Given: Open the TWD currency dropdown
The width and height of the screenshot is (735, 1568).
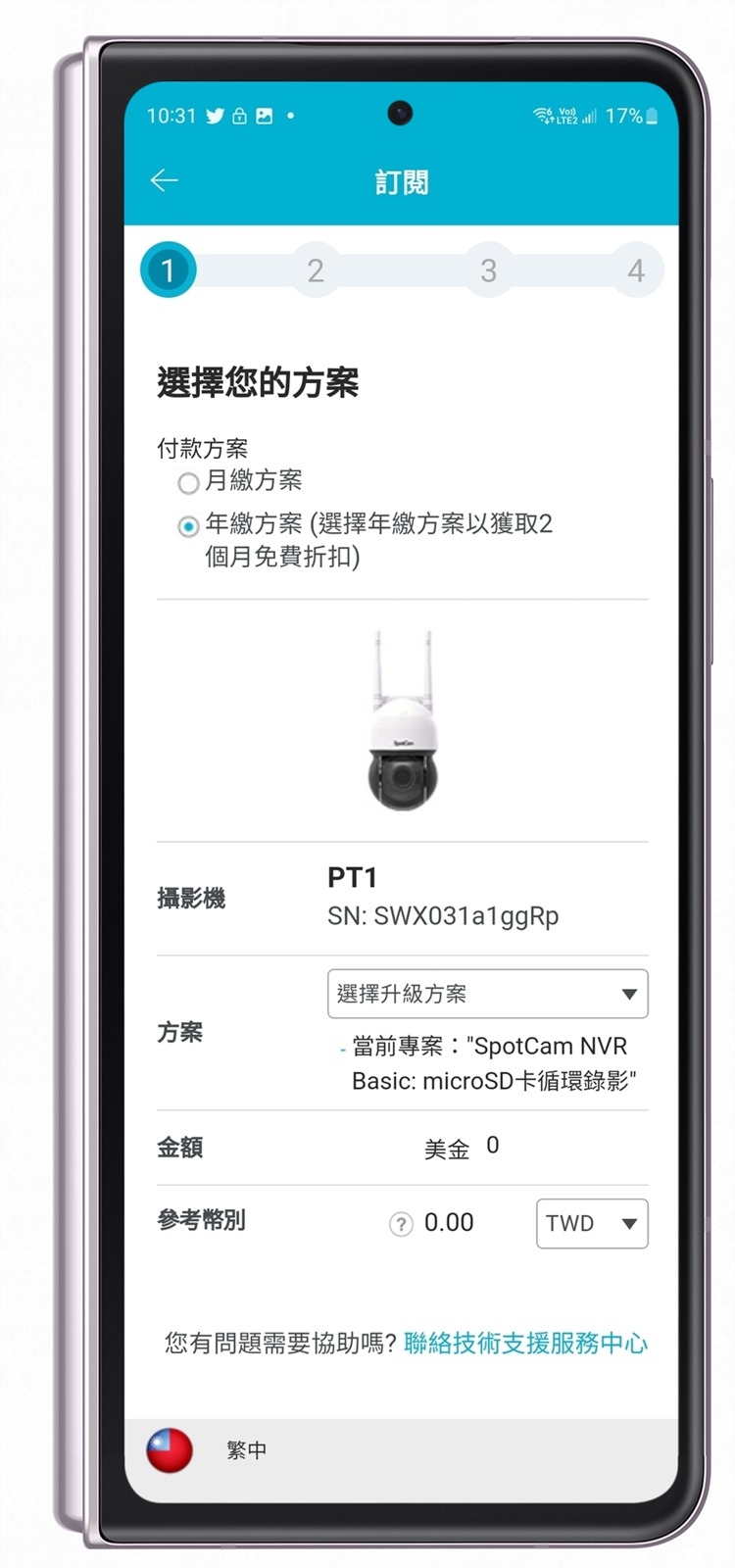Looking at the screenshot, I should pyautogui.click(x=592, y=1223).
